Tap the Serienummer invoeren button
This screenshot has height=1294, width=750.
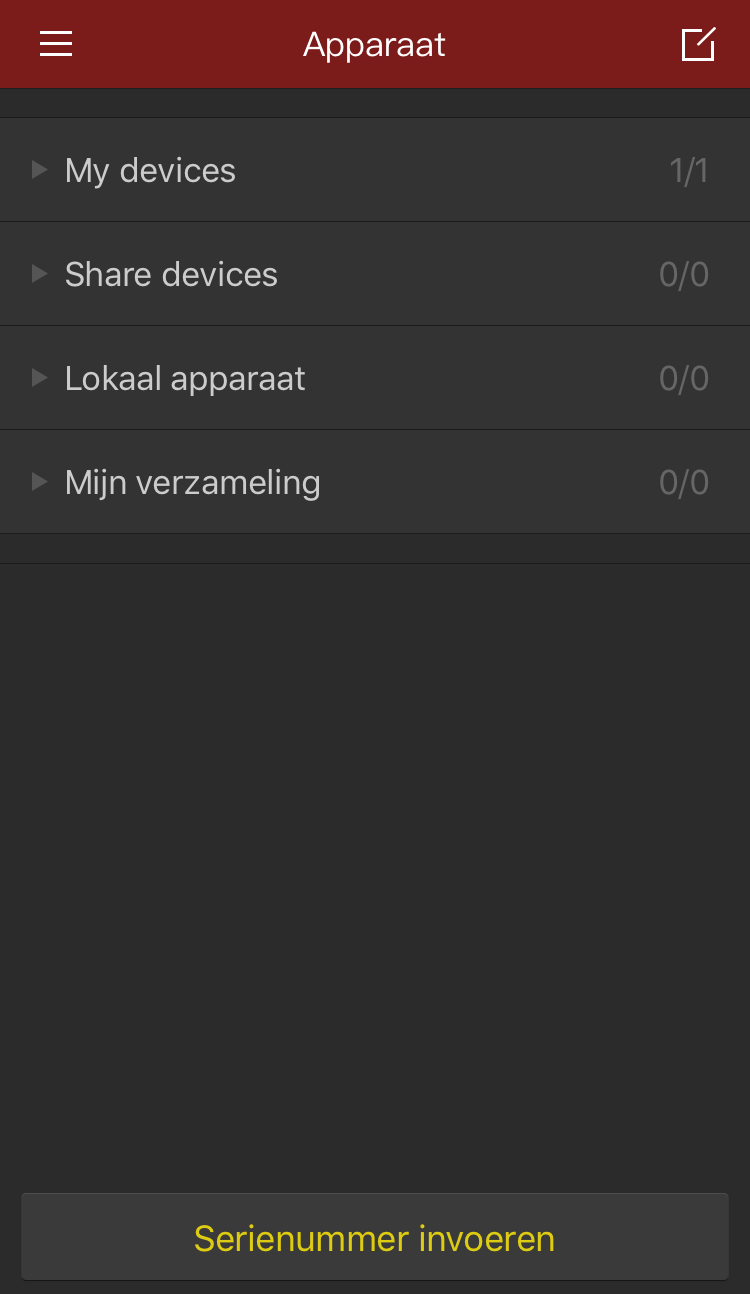375,1238
